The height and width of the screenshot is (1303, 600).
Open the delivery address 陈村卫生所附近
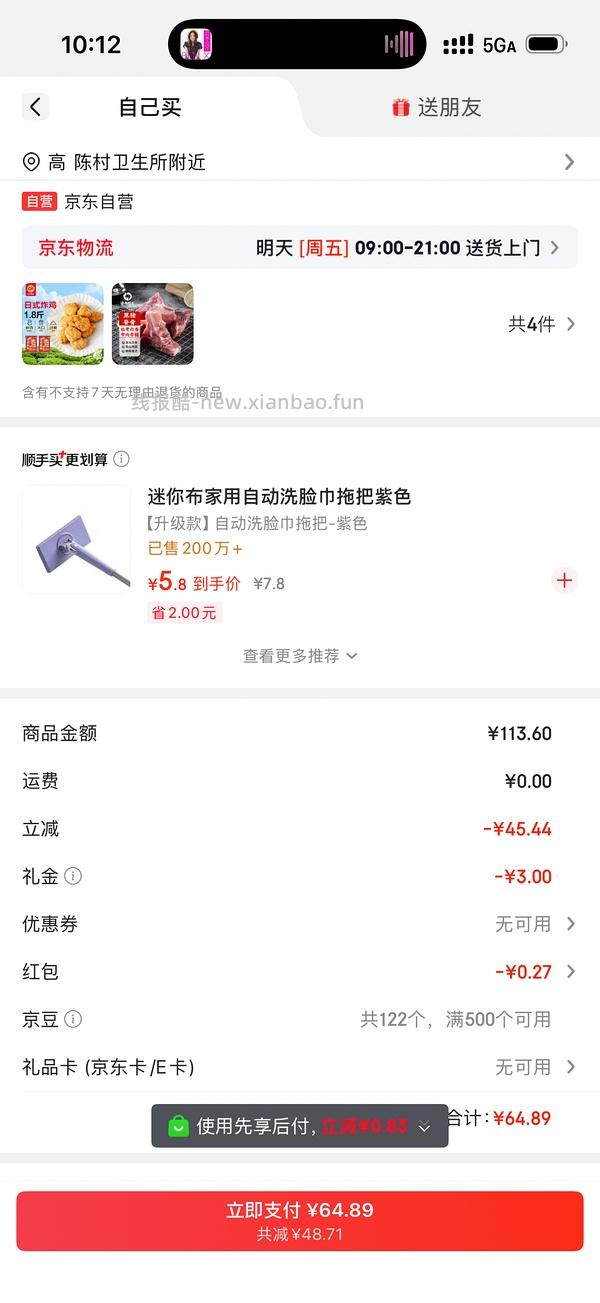point(300,162)
